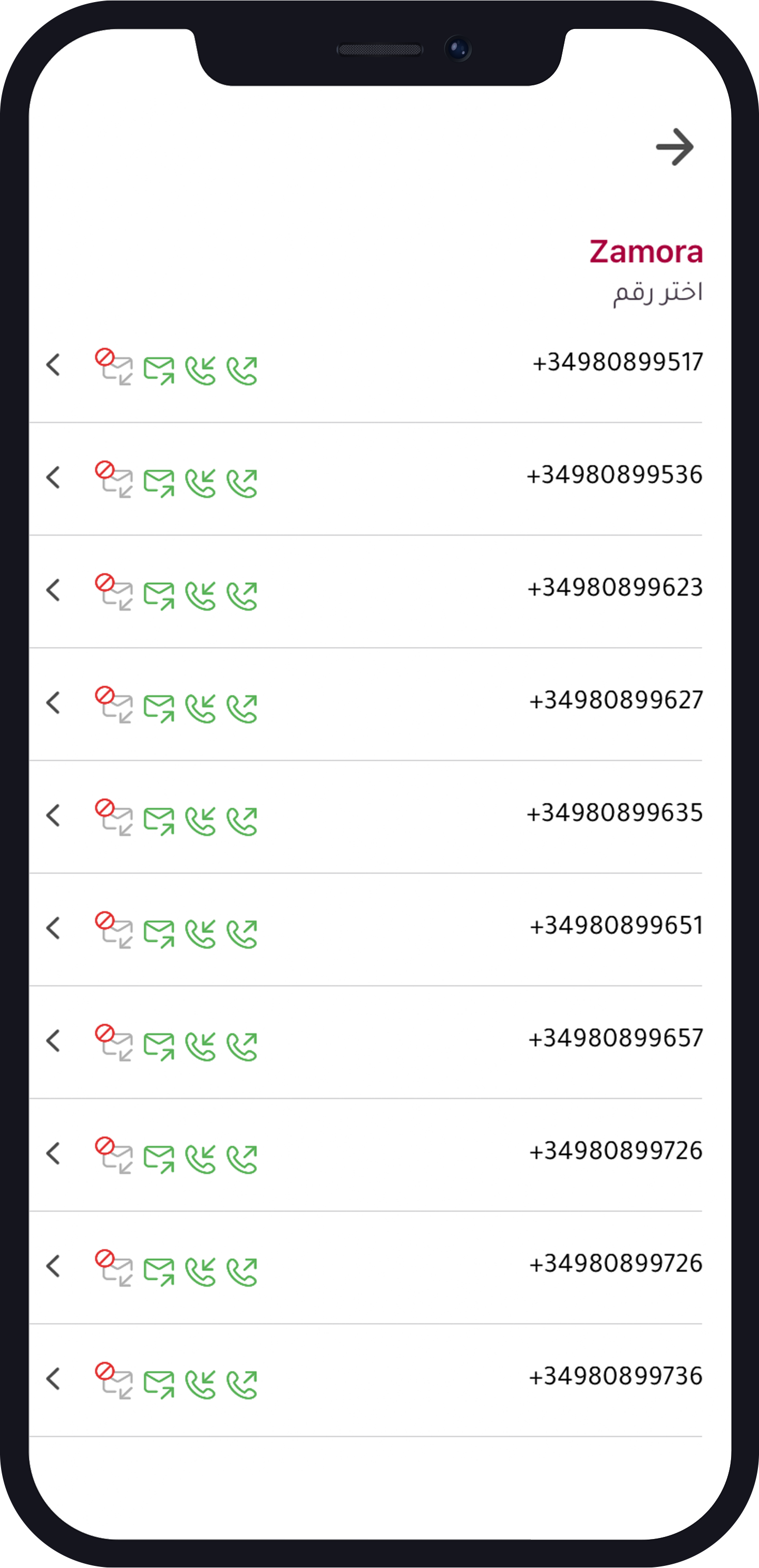
Task: Choose the number +34980899536
Action: (x=614, y=475)
